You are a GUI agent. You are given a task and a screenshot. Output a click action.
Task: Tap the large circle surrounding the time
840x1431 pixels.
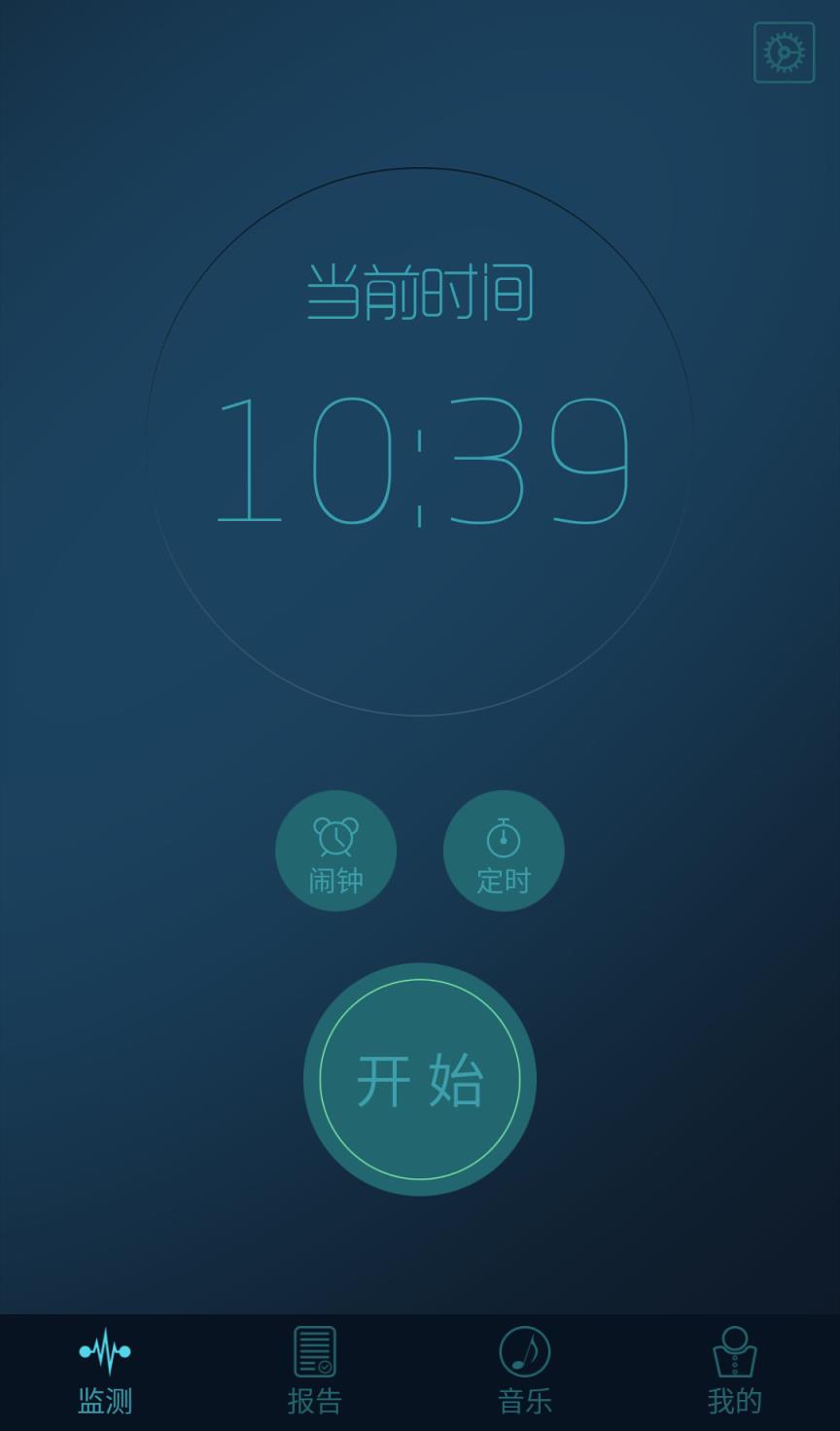[420, 442]
